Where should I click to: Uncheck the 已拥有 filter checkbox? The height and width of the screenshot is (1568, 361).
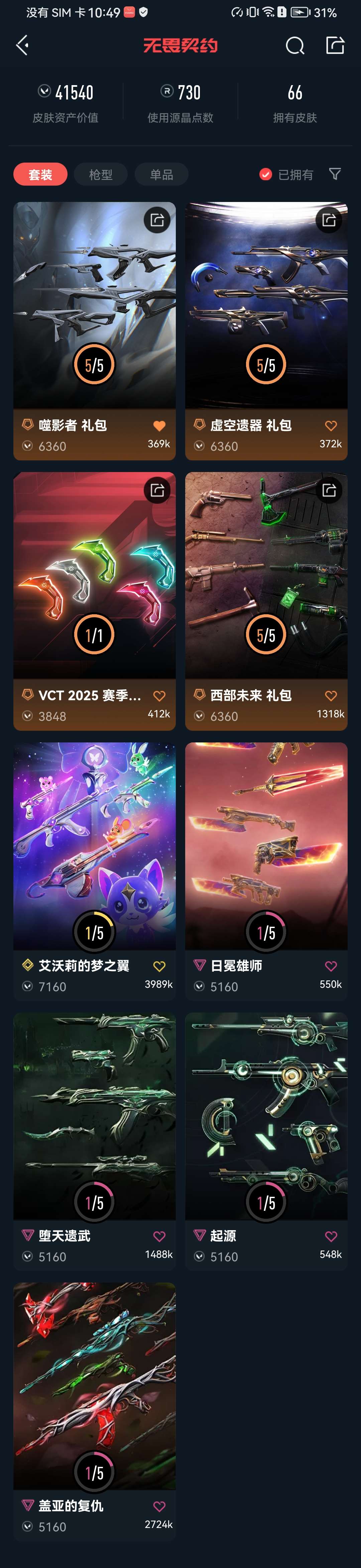(x=265, y=175)
